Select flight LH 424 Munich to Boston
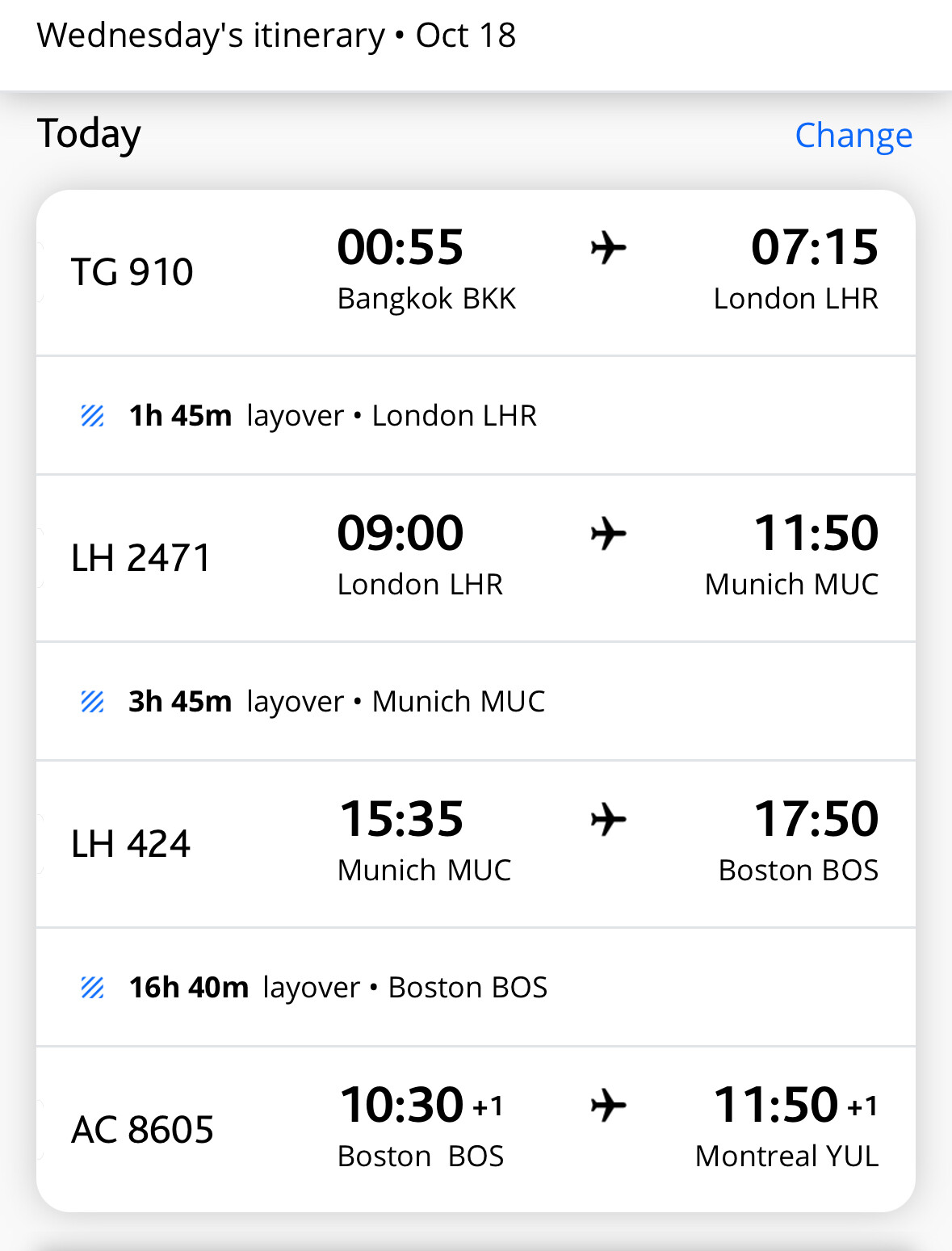This screenshot has width=952, height=1251. 475,844
